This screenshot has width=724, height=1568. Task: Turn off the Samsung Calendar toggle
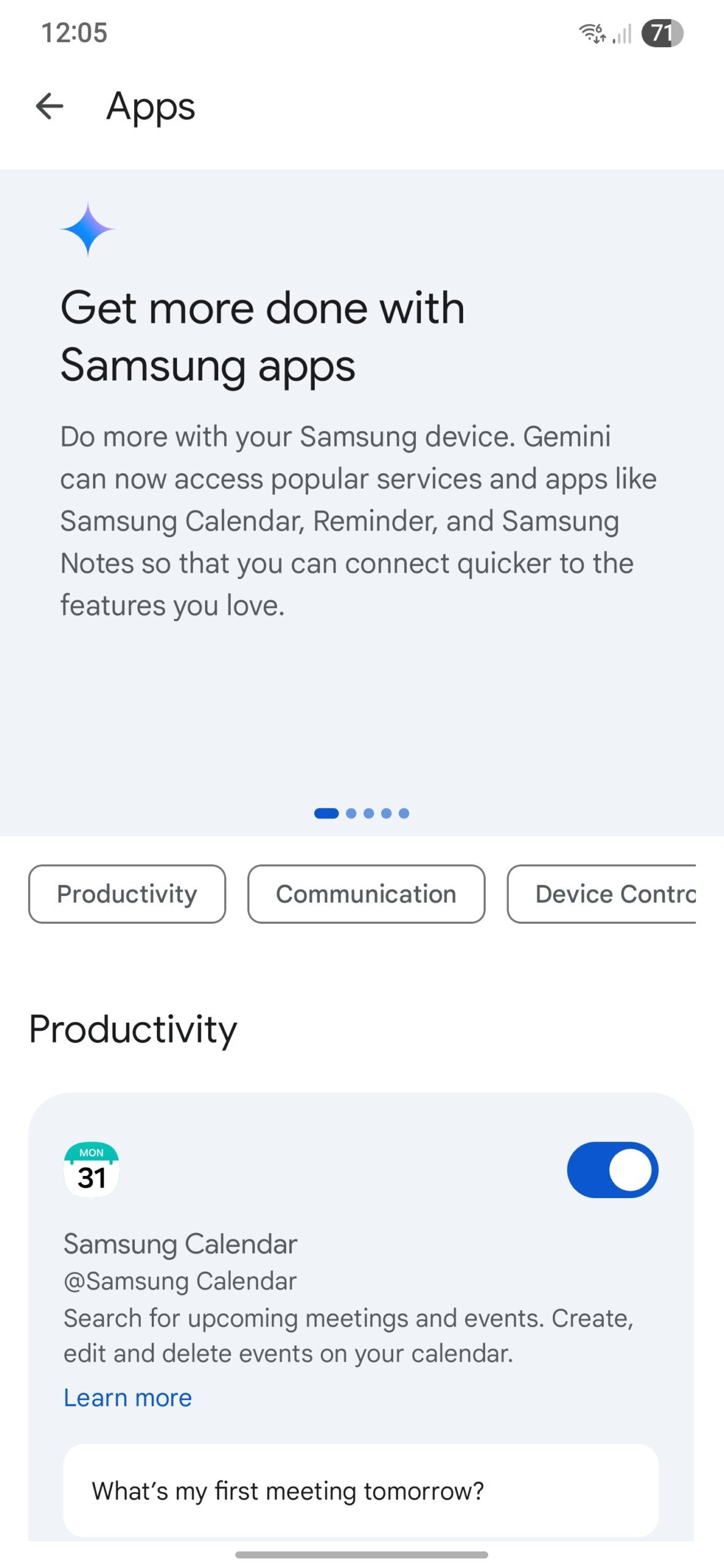click(612, 1169)
